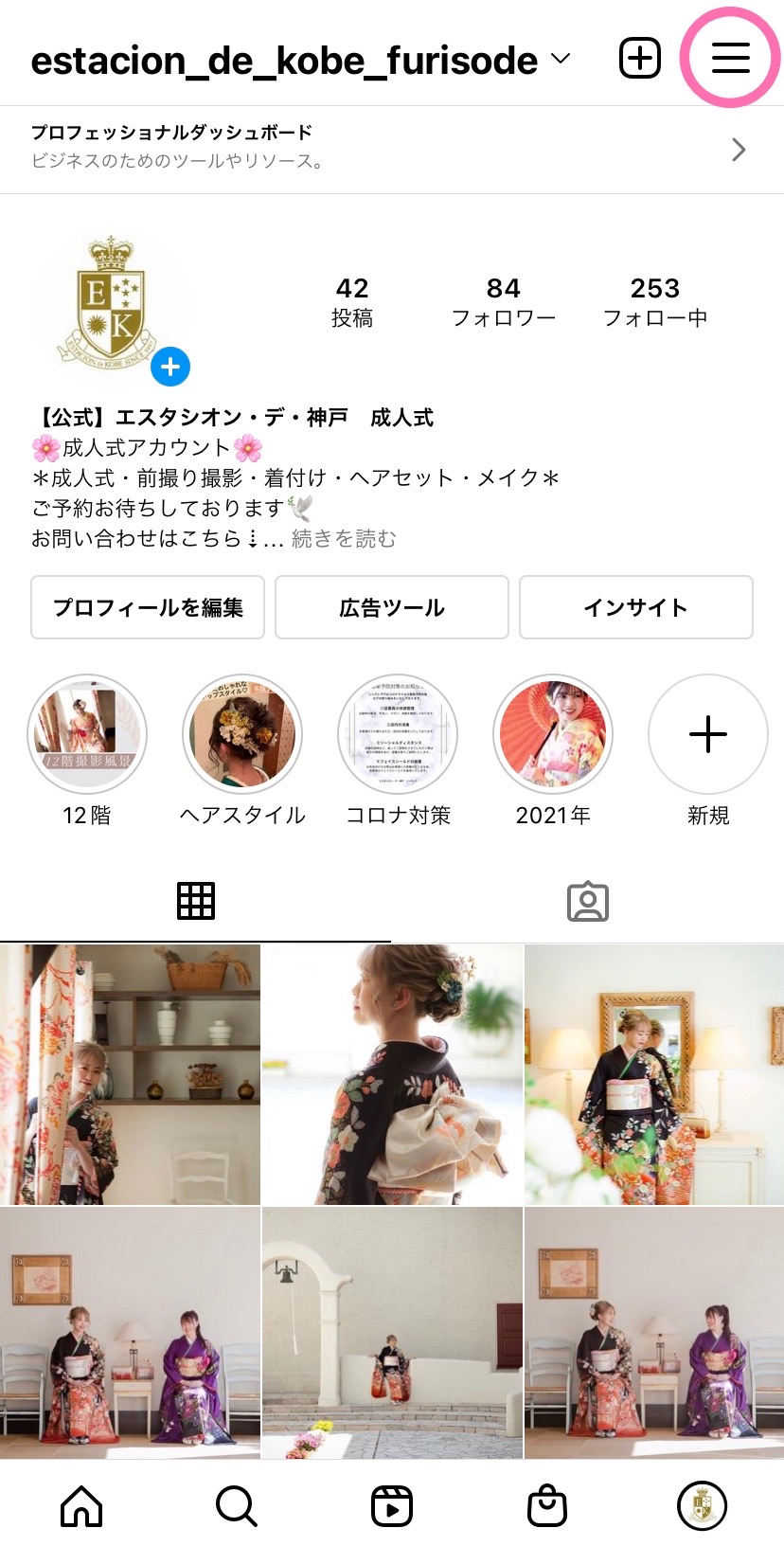Image resolution: width=784 pixels, height=1564 pixels.
Task: Tap プロフィールを編集 button
Action: tap(148, 607)
